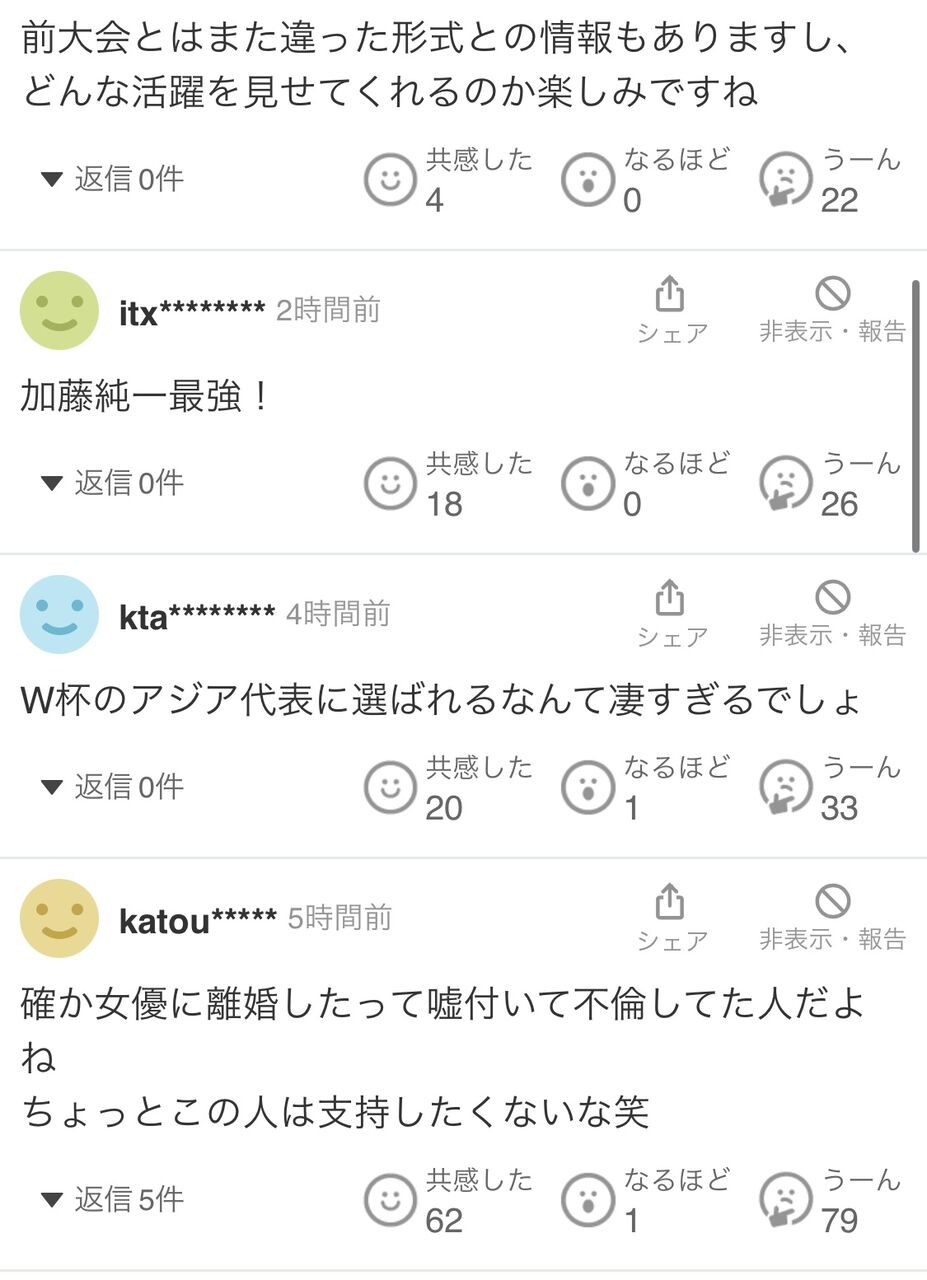
Task: Mark 共感した on kta********'s comment
Action: coord(390,788)
